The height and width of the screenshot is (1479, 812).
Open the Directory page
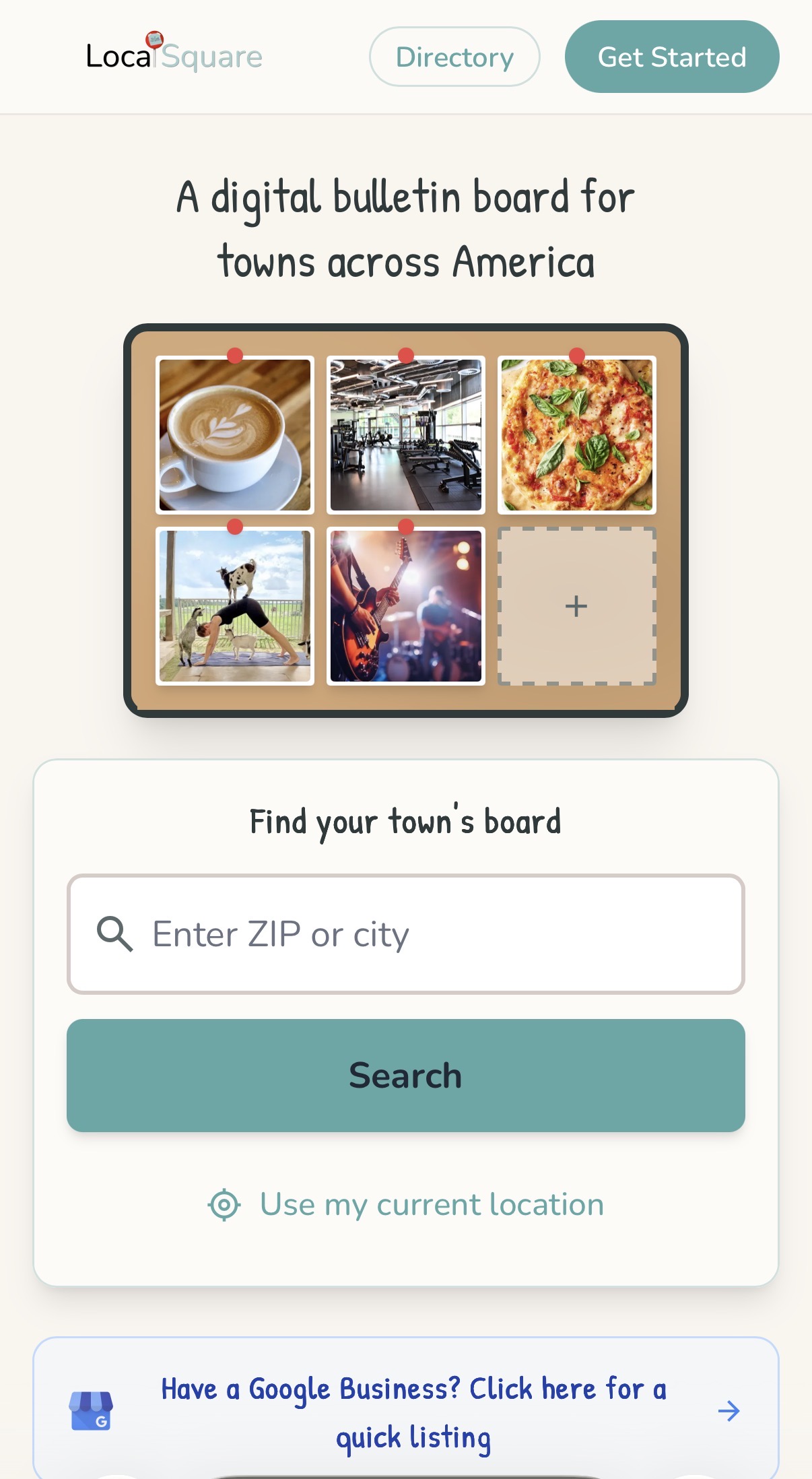point(454,57)
